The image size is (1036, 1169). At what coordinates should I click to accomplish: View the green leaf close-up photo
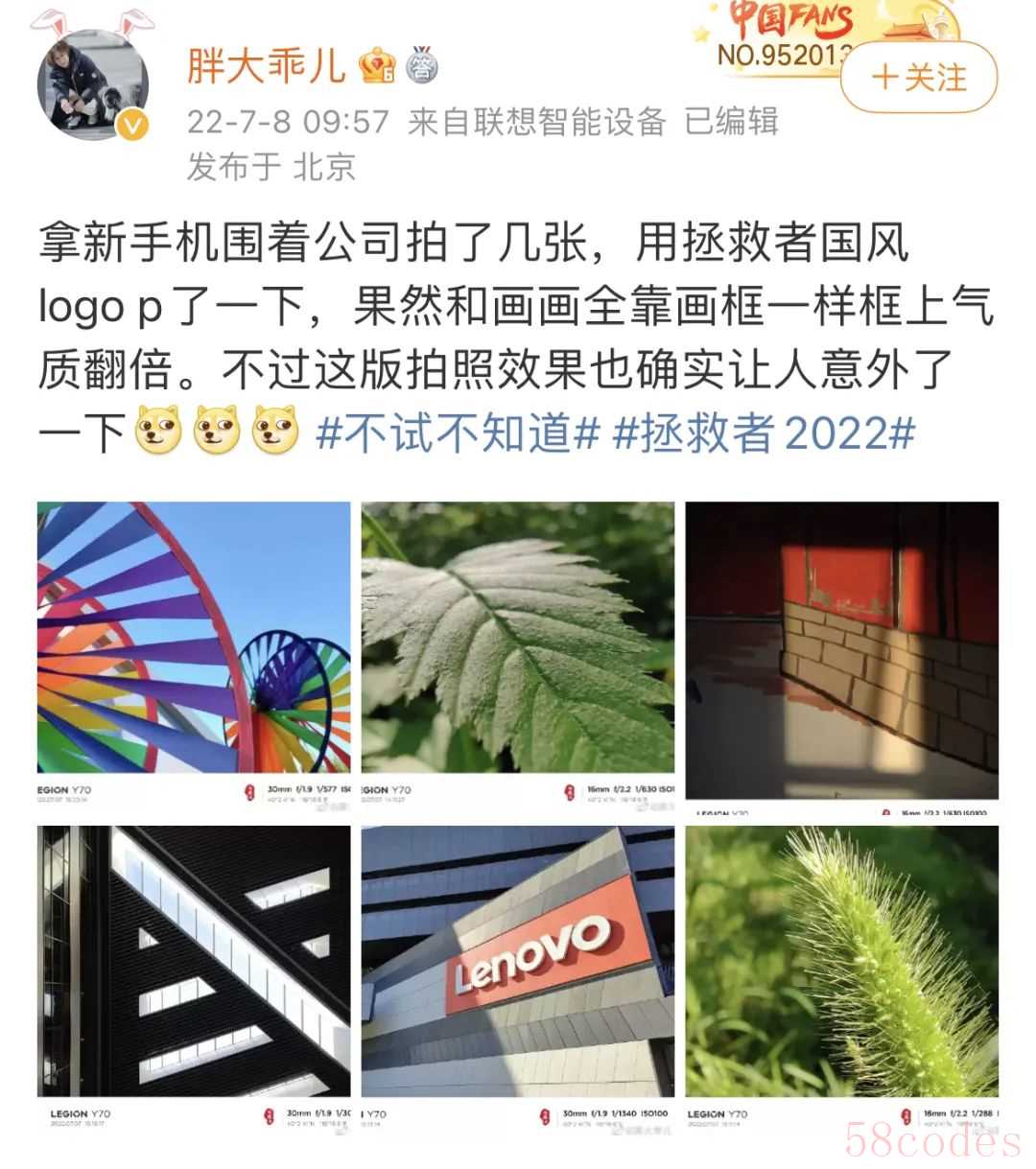[x=518, y=650]
